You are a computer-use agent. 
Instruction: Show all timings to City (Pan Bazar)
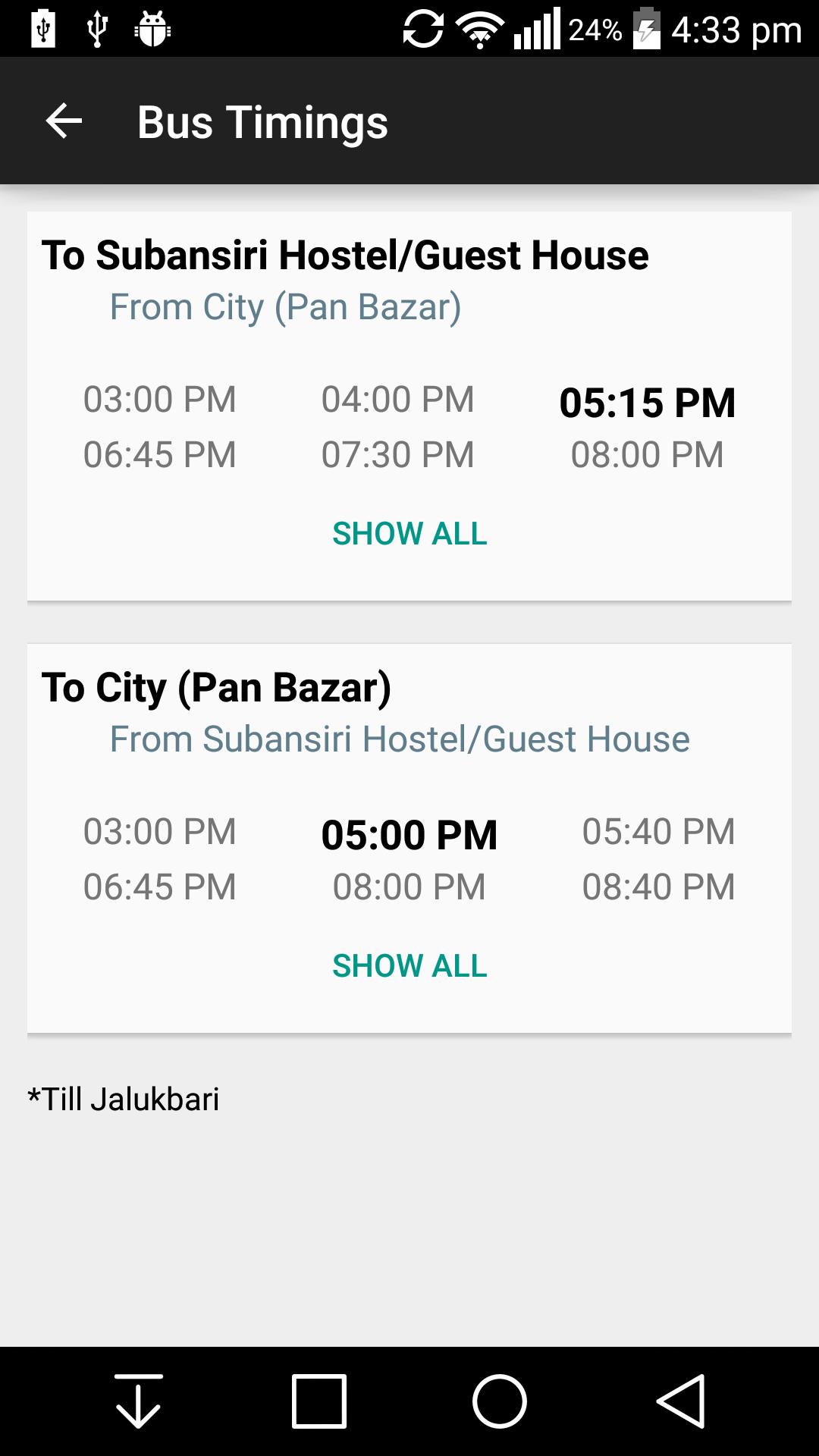(x=409, y=966)
